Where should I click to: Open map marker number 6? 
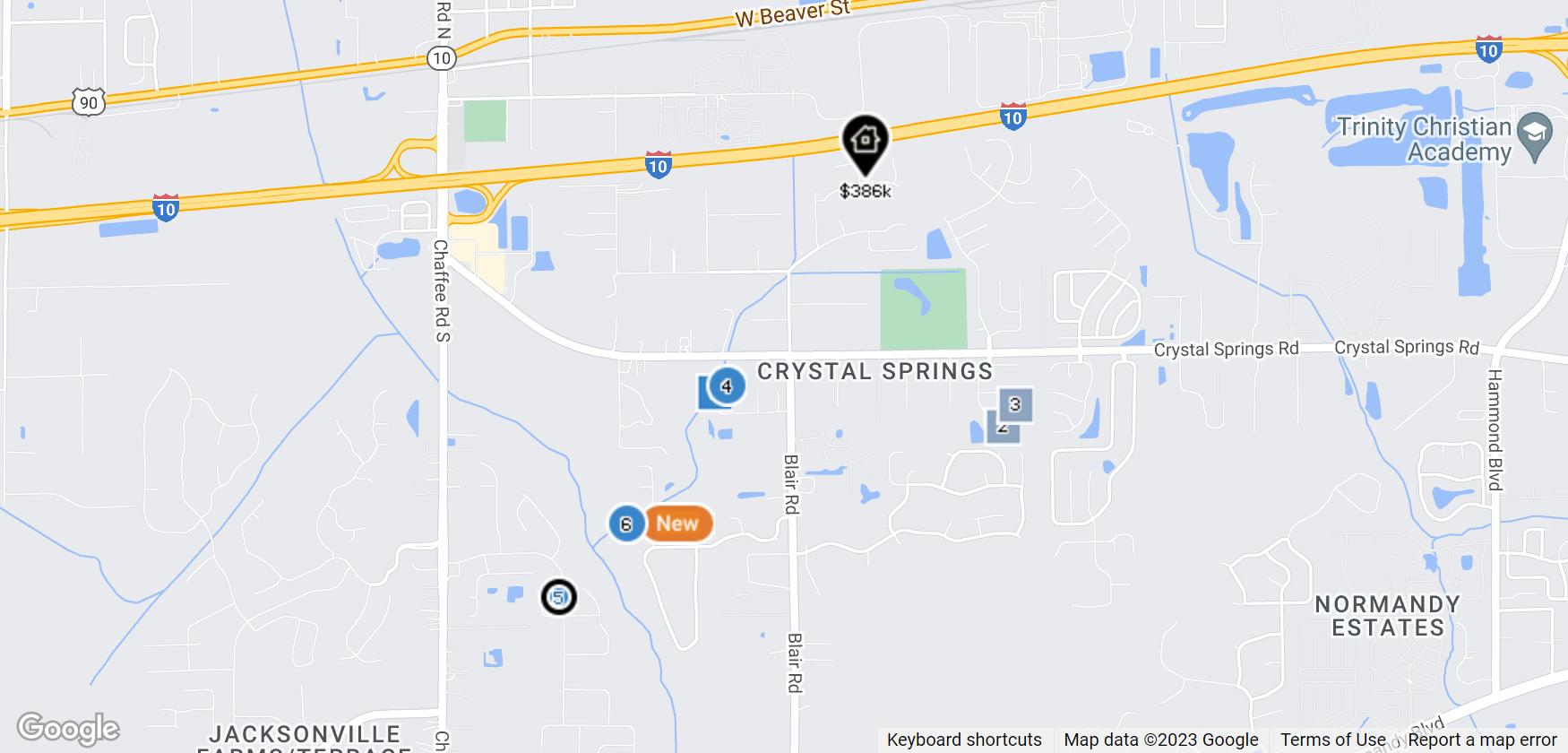pyautogui.click(x=626, y=524)
